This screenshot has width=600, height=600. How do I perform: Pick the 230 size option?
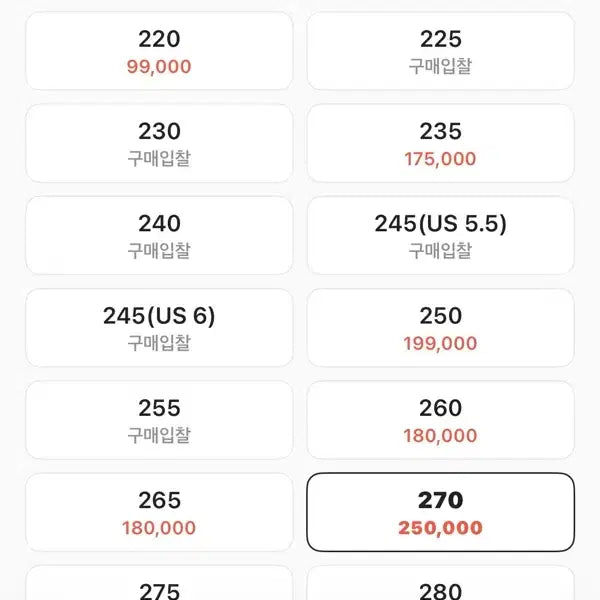(159, 143)
